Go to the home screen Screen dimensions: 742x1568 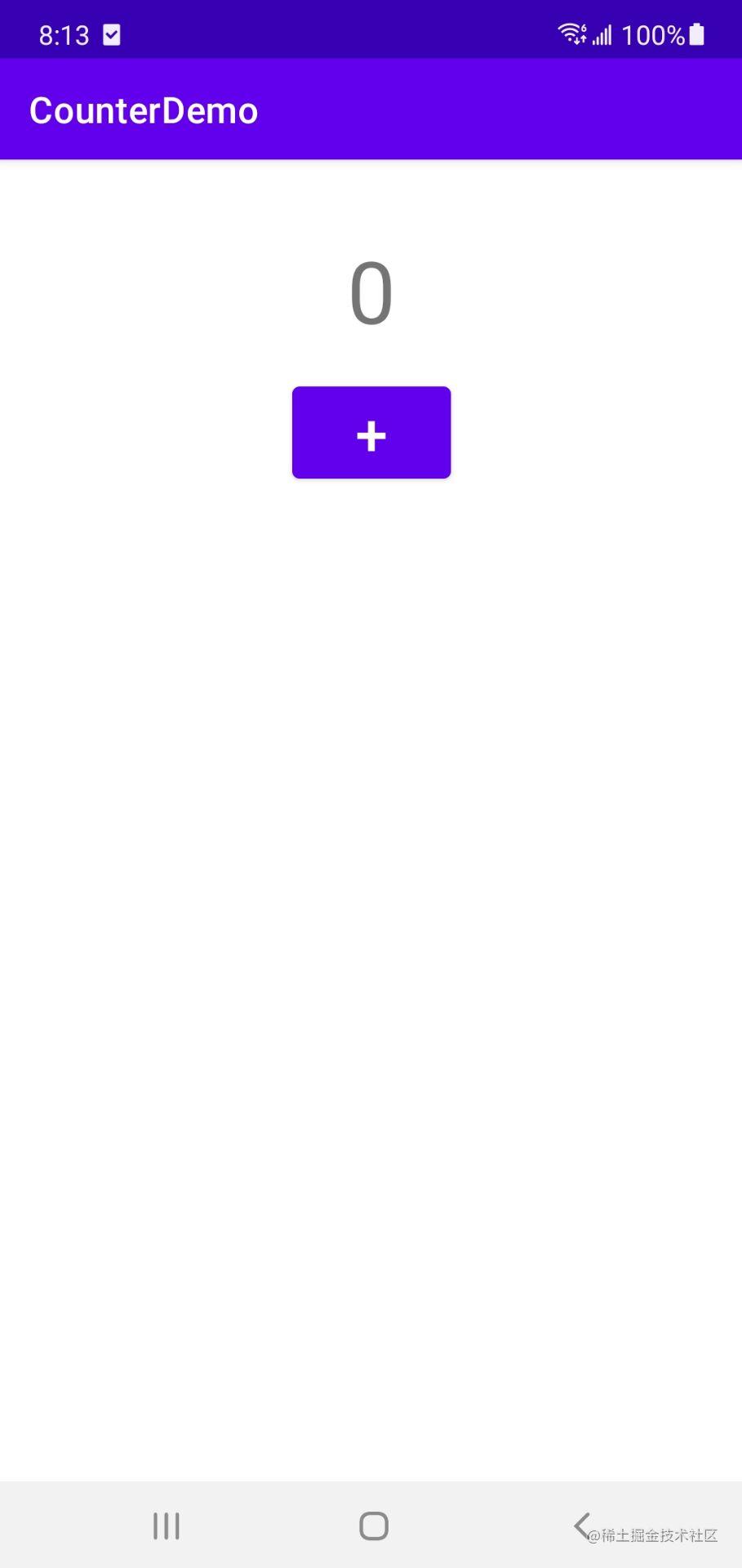click(373, 1526)
